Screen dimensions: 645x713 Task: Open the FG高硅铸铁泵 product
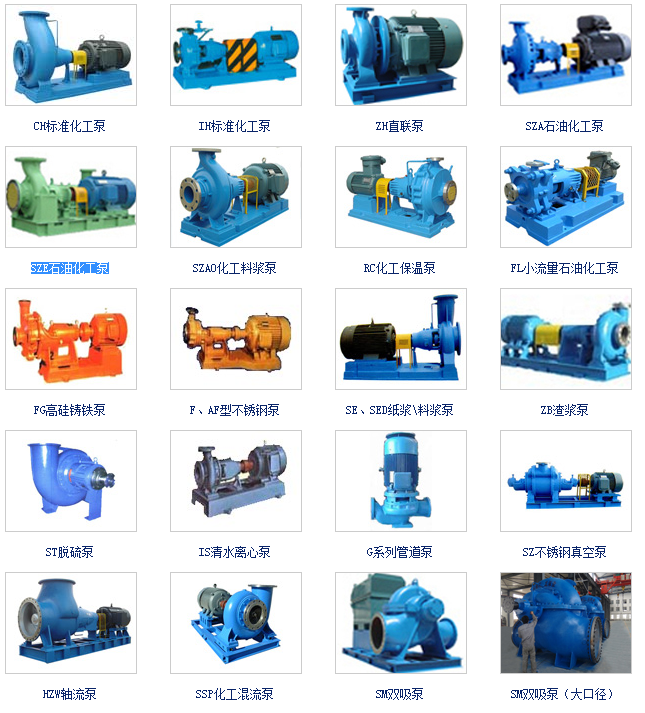70,340
